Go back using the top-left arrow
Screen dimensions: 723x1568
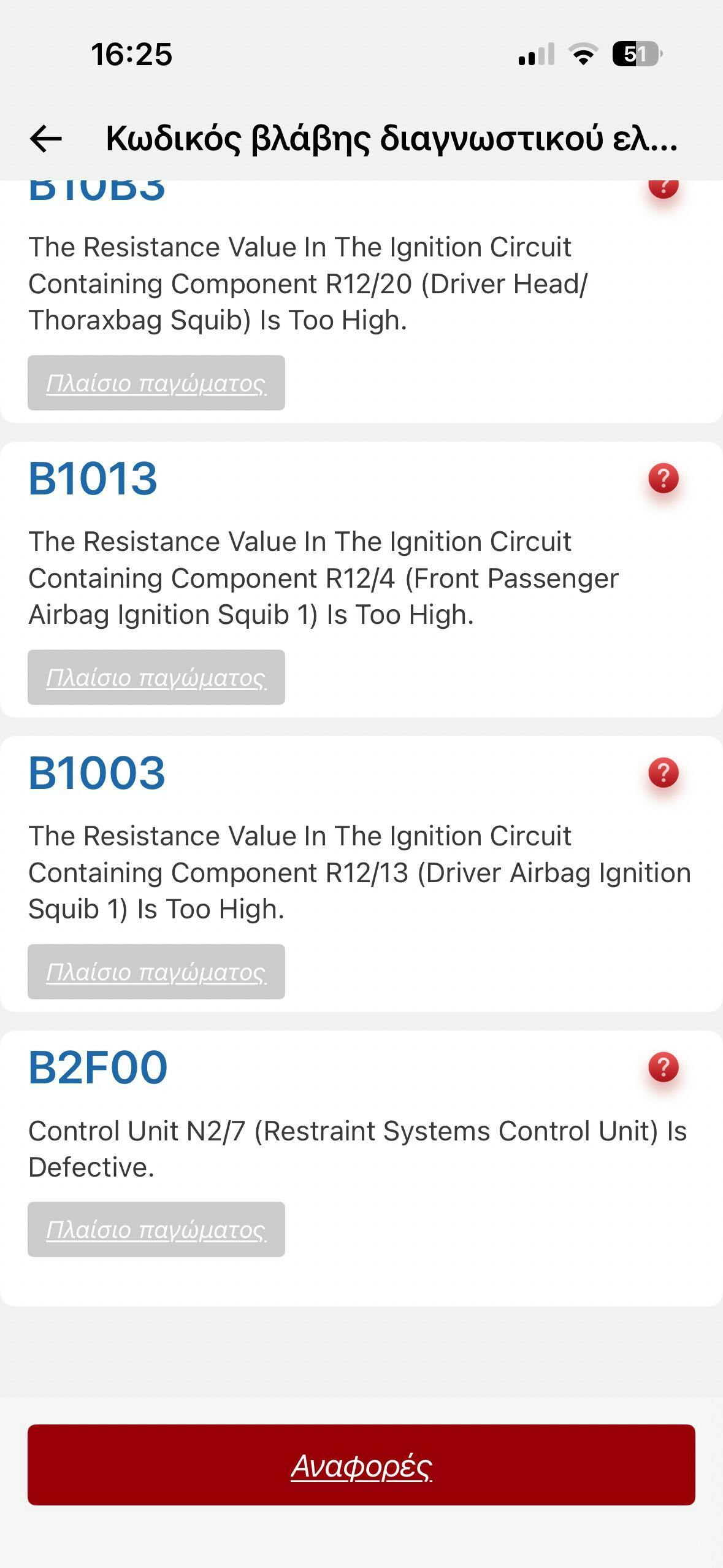[x=46, y=139]
